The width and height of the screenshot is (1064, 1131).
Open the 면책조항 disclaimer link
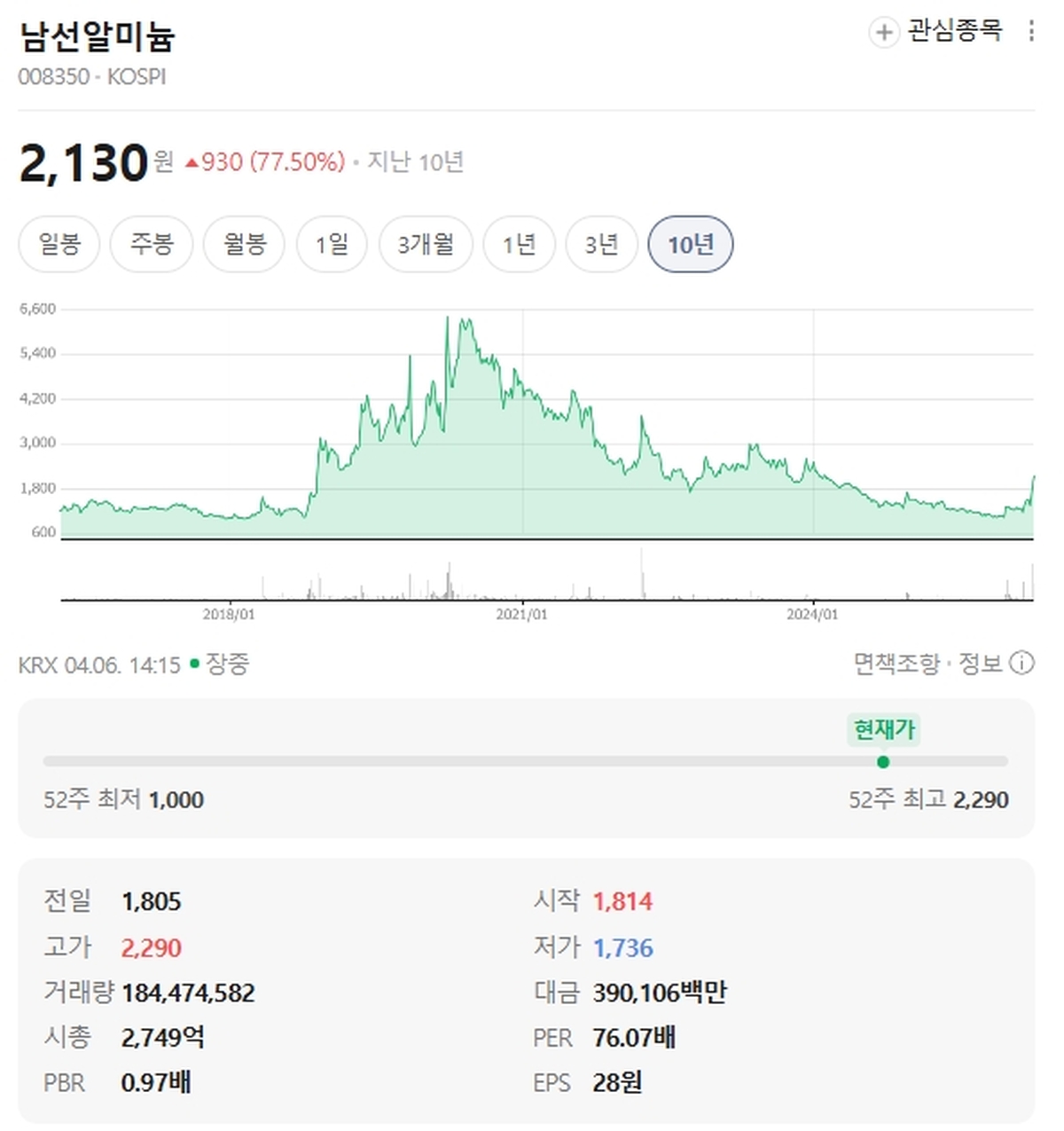[x=896, y=663]
